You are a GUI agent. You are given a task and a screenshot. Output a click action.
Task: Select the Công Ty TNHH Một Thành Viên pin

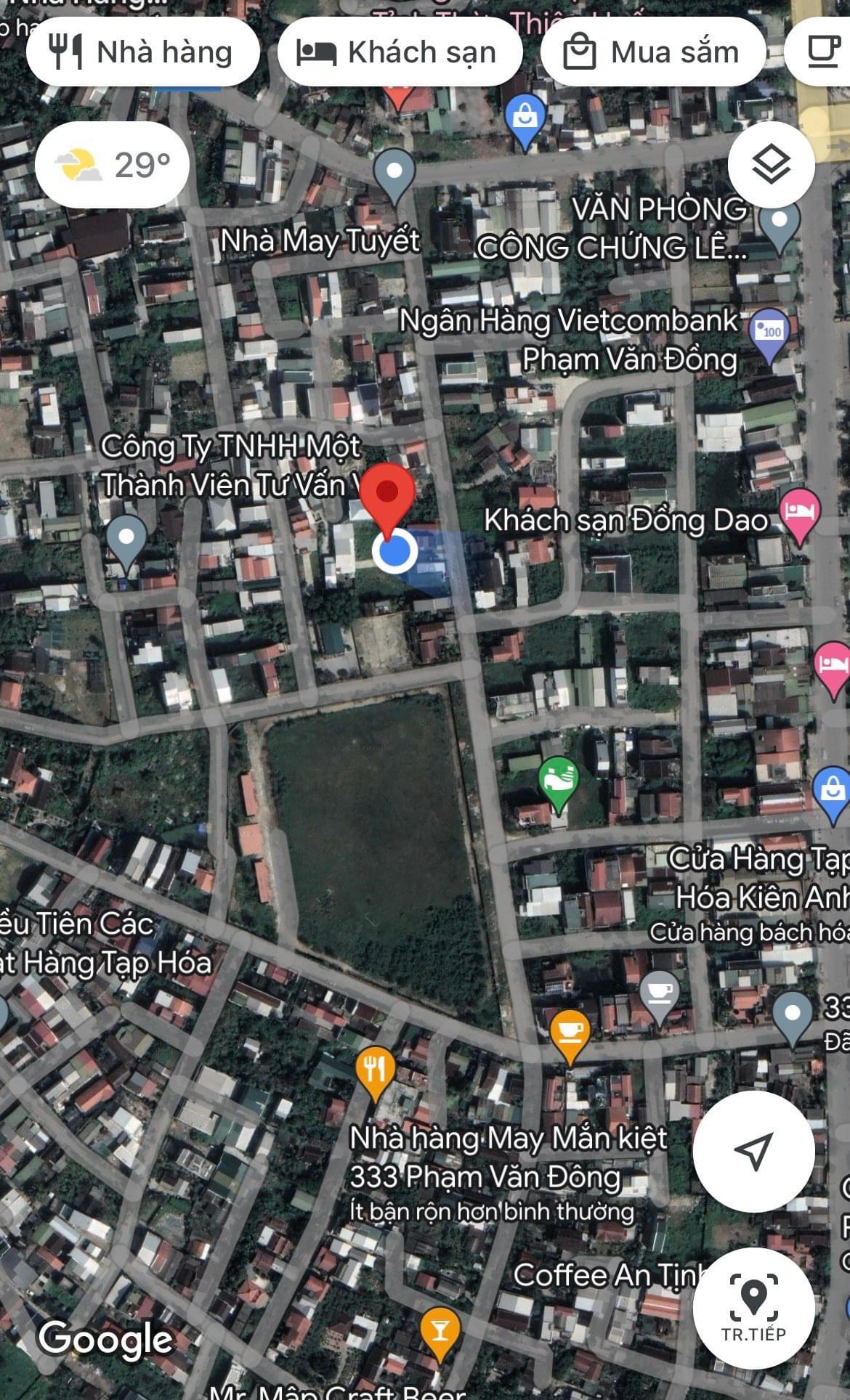tap(126, 539)
